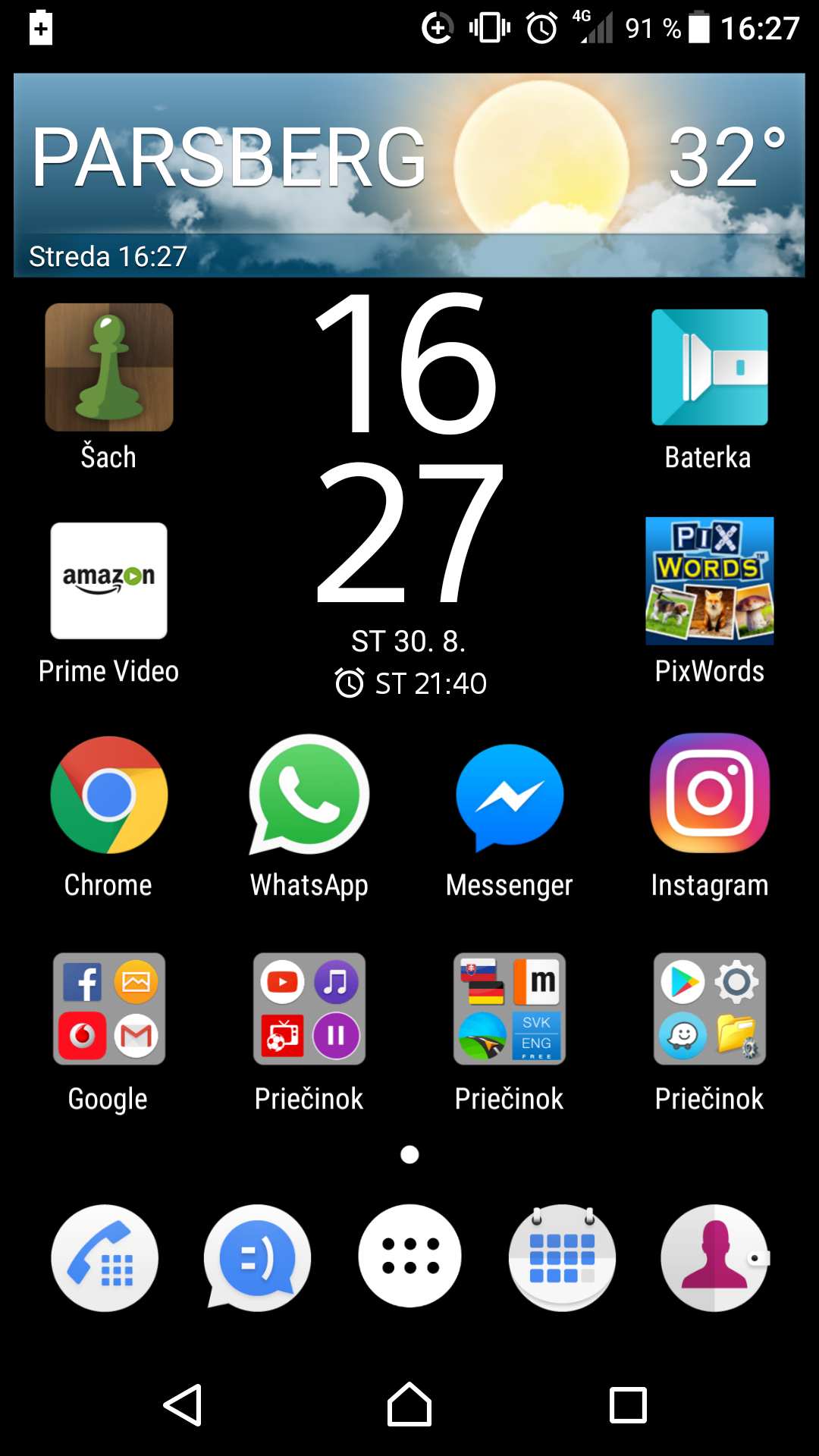The width and height of the screenshot is (819, 1456).
Task: Tap the recent apps button
Action: 628,1405
